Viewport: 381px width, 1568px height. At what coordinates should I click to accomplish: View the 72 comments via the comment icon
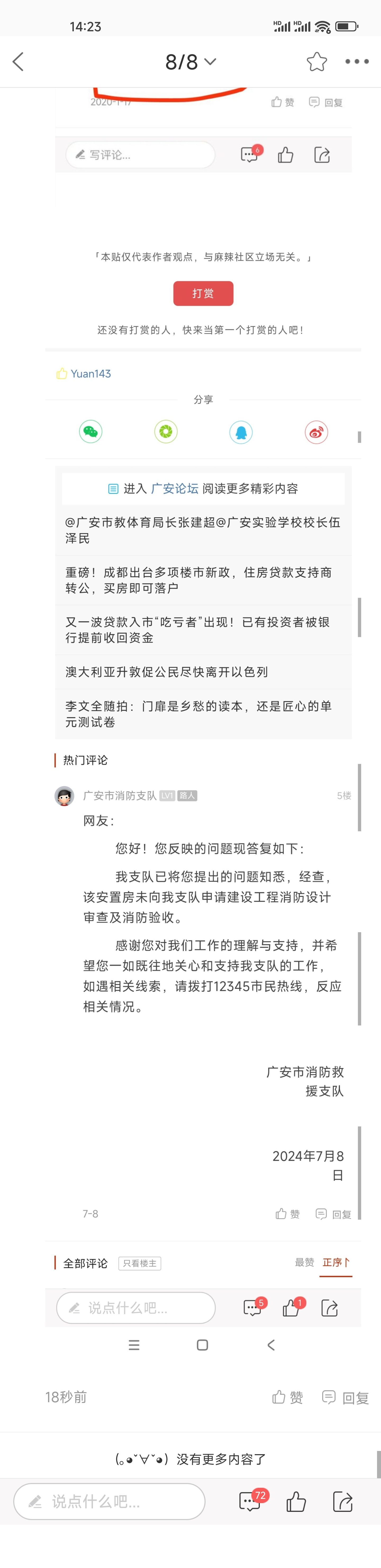(250, 1502)
